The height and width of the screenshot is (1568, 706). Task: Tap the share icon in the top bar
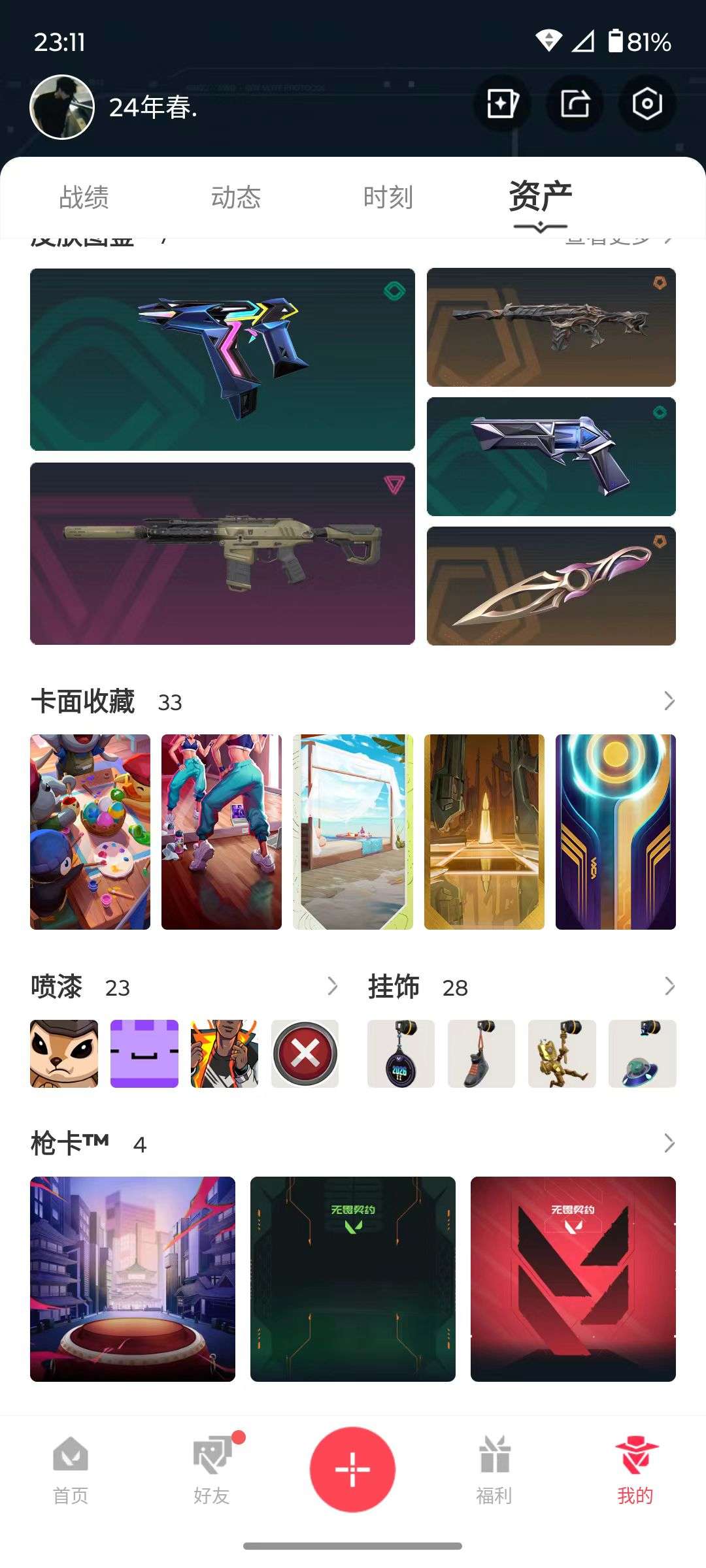[x=575, y=105]
